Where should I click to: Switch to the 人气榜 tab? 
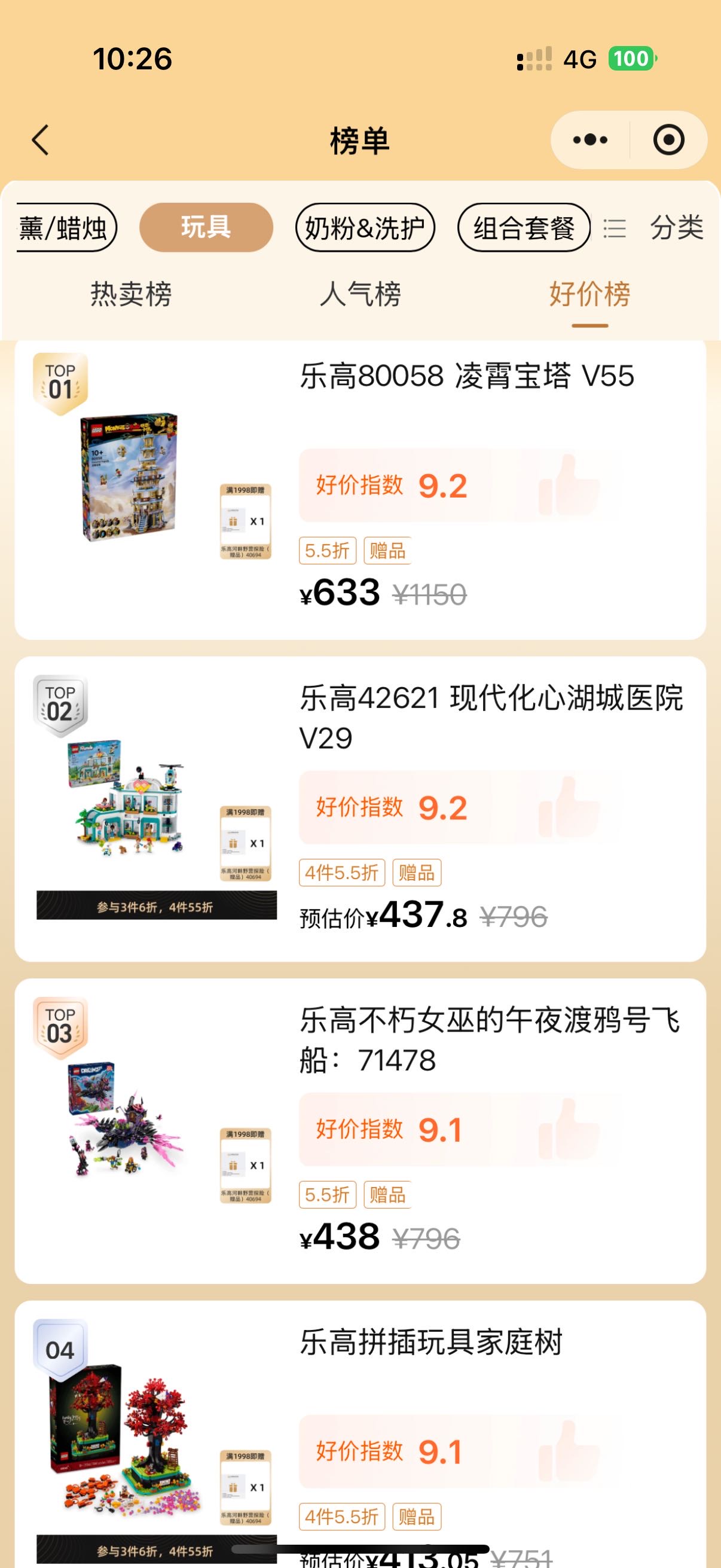tap(360, 295)
